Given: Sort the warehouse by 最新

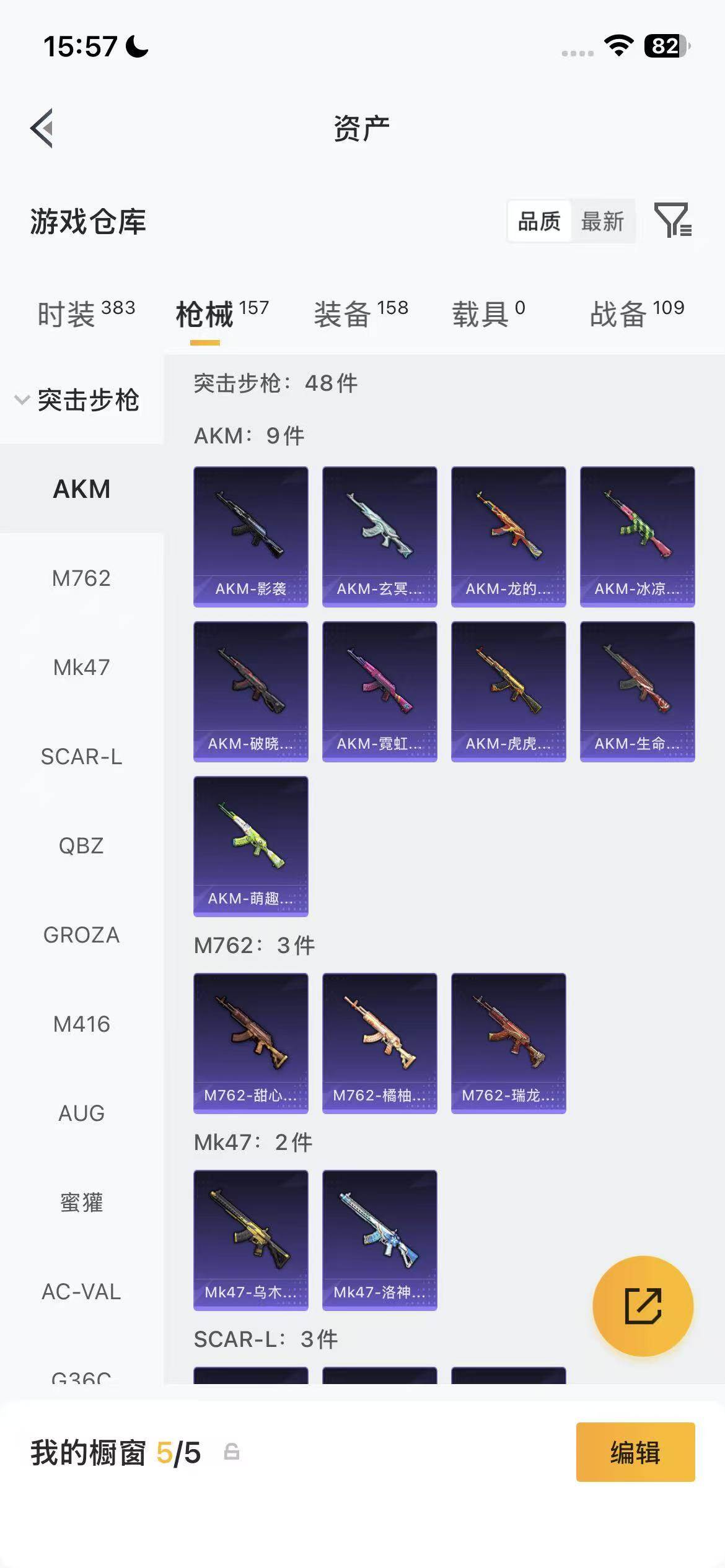Looking at the screenshot, I should click(602, 221).
